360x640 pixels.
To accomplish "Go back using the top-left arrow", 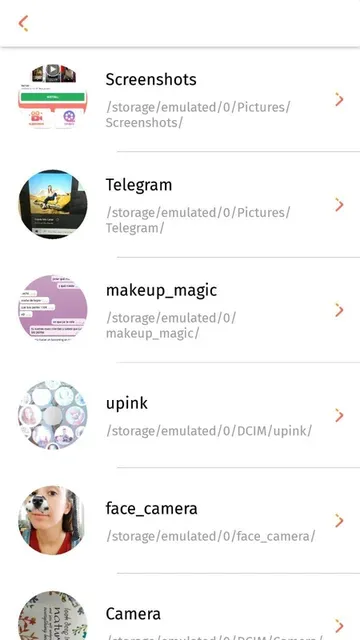I will pos(23,23).
